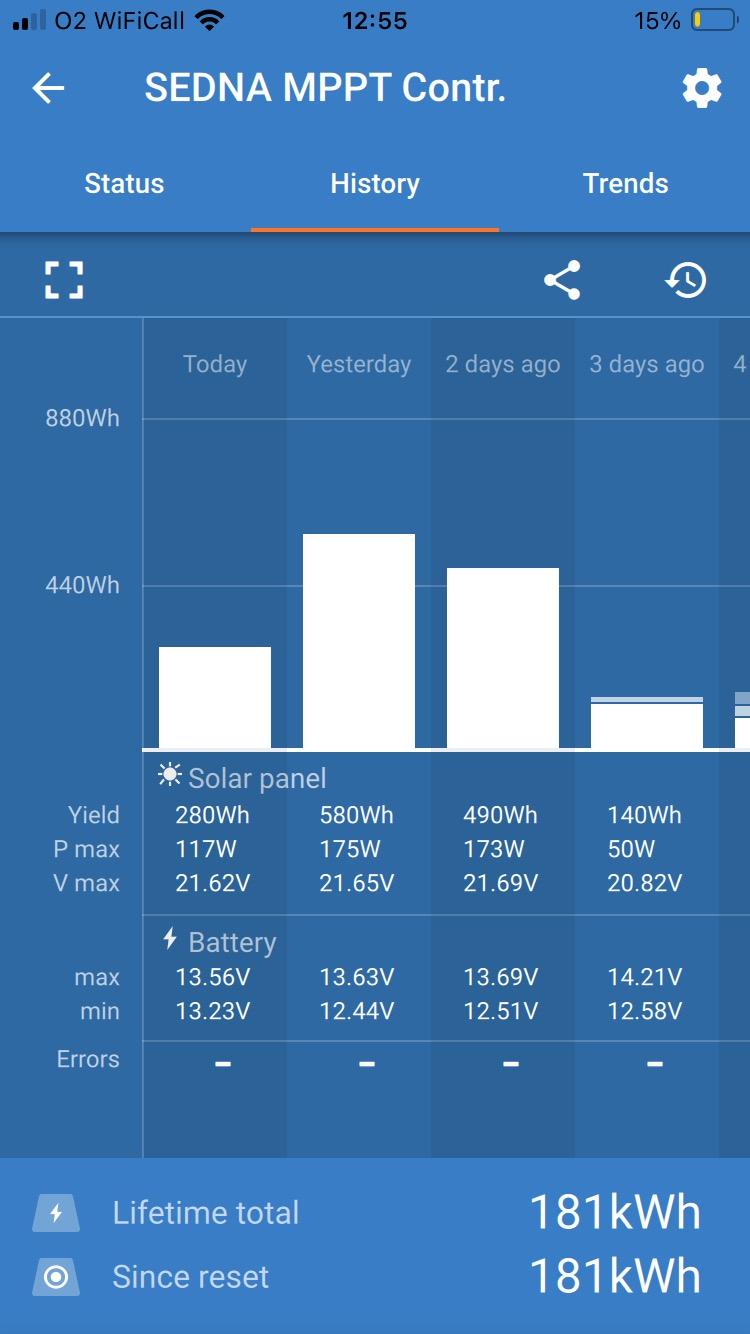Expand the chart to fullscreen
The height and width of the screenshot is (1334, 750).
click(x=64, y=280)
